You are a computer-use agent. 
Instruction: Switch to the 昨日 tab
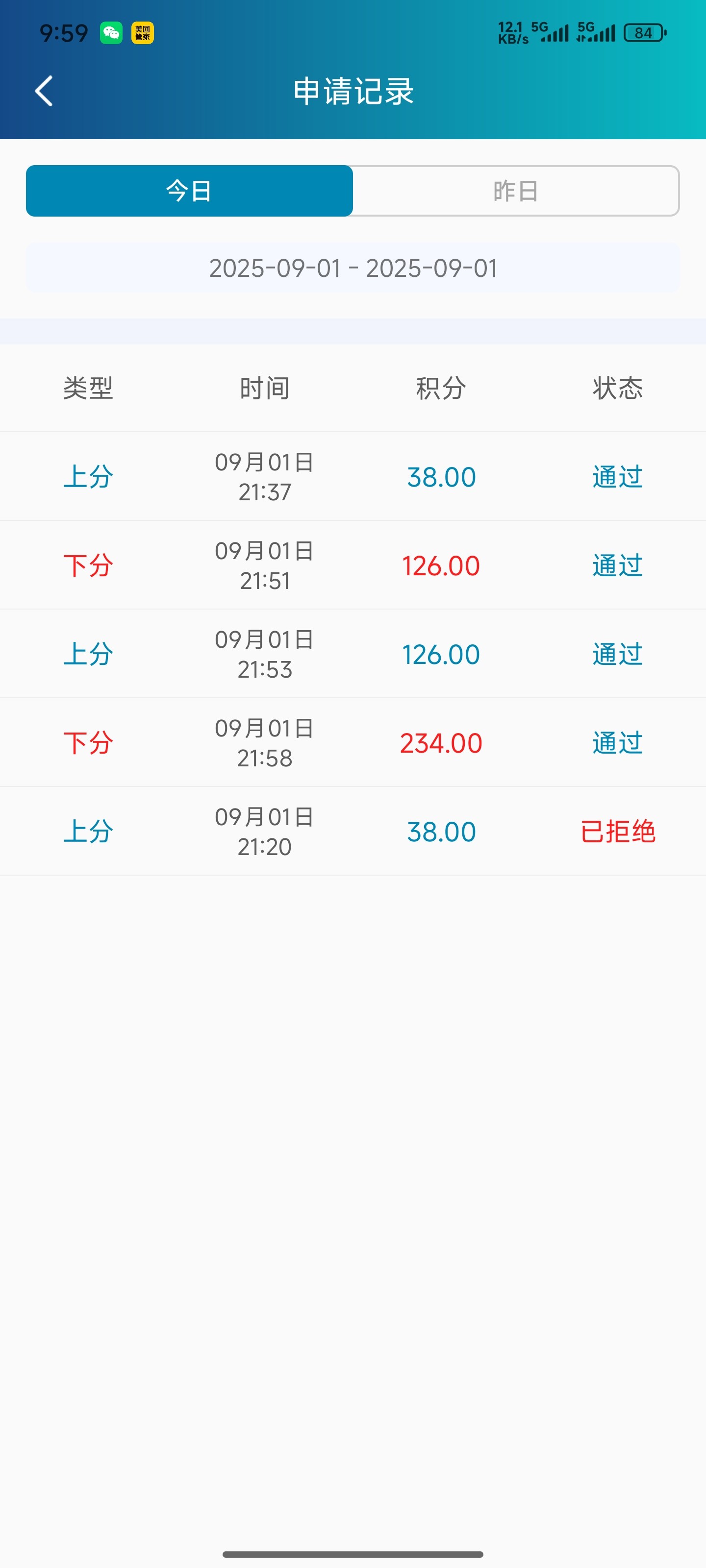coord(515,191)
